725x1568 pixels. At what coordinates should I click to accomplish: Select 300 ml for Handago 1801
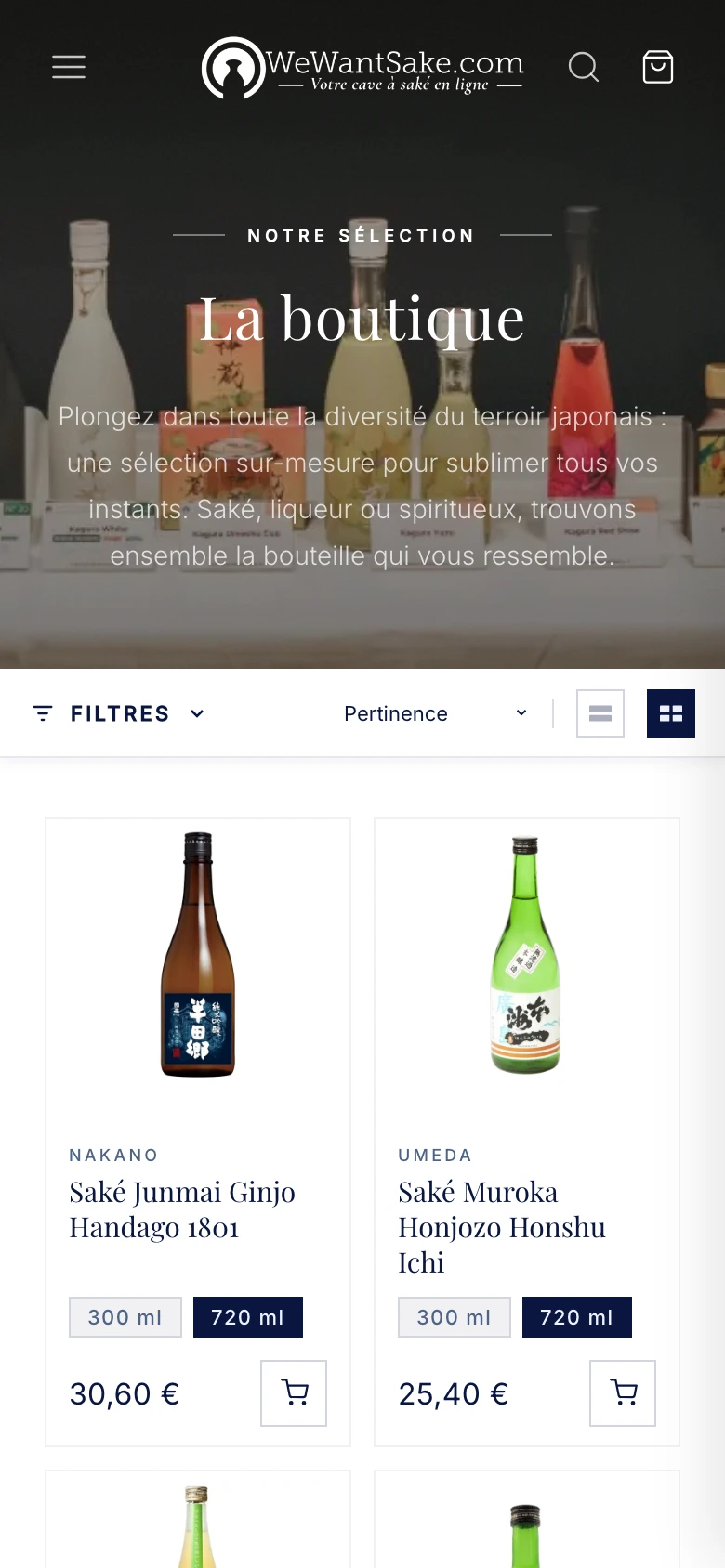coord(125,1317)
